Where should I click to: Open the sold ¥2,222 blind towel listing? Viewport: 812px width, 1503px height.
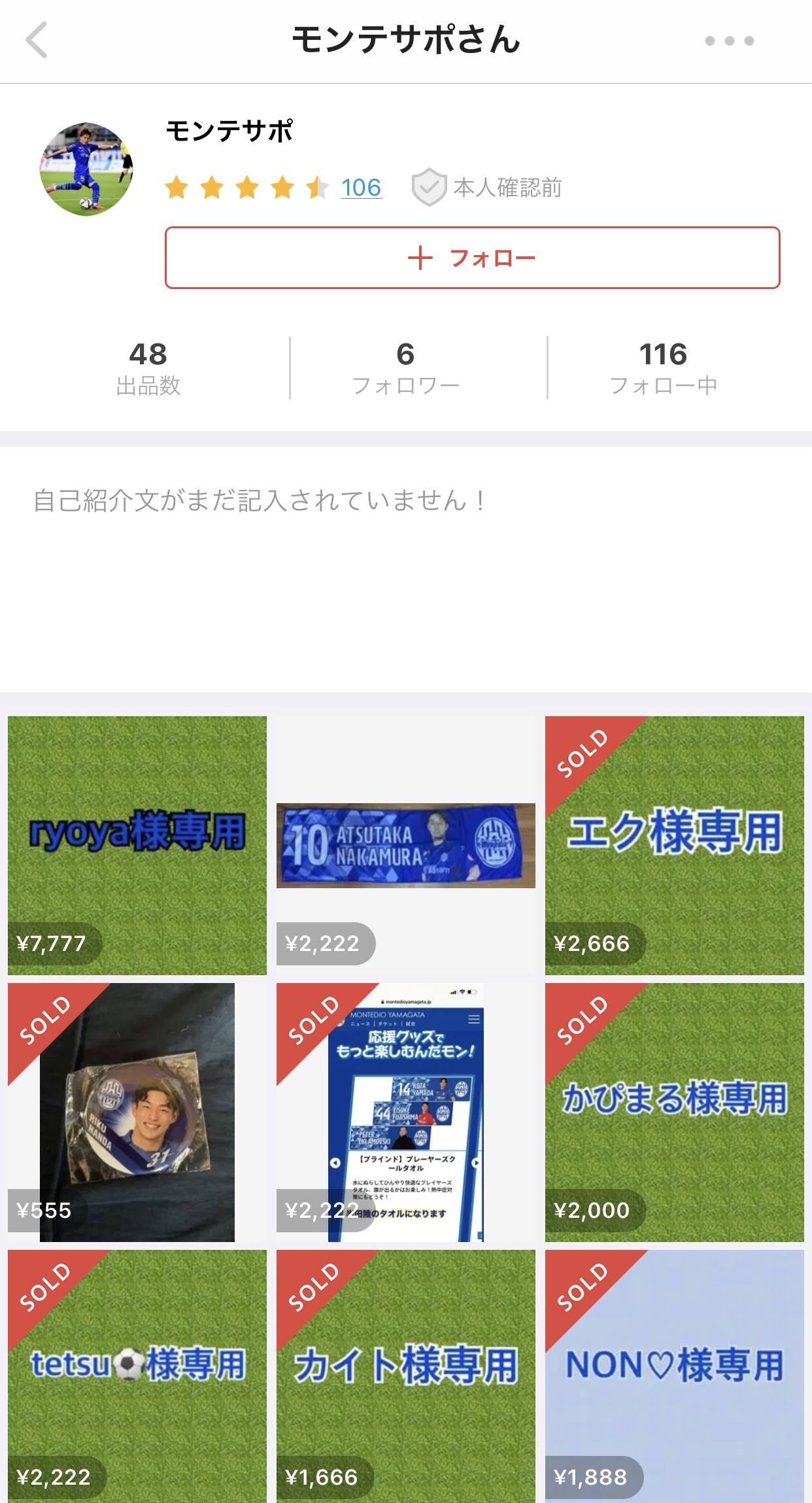[405, 1112]
